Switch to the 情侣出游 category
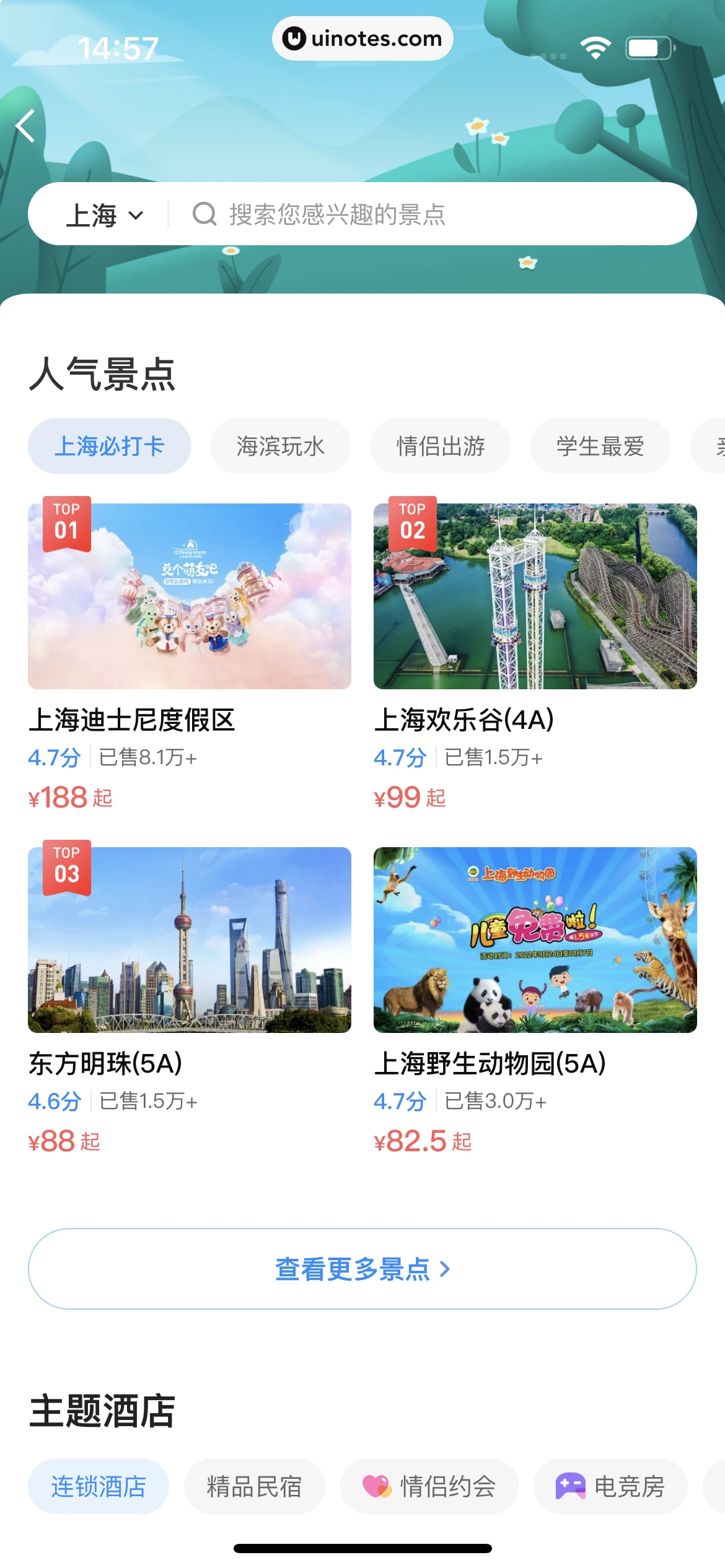This screenshot has height=1568, width=725. (x=440, y=446)
